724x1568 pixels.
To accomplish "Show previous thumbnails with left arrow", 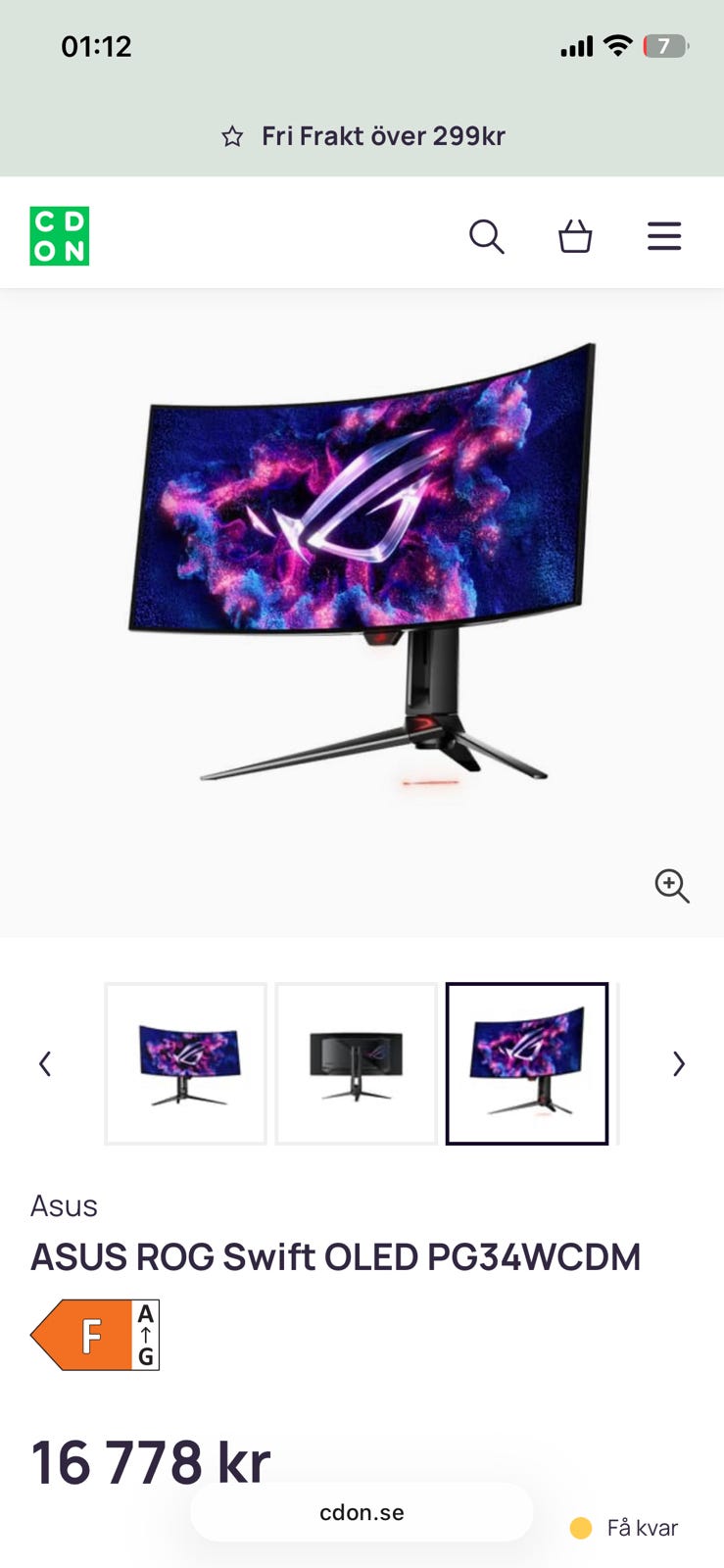I will [45, 1063].
